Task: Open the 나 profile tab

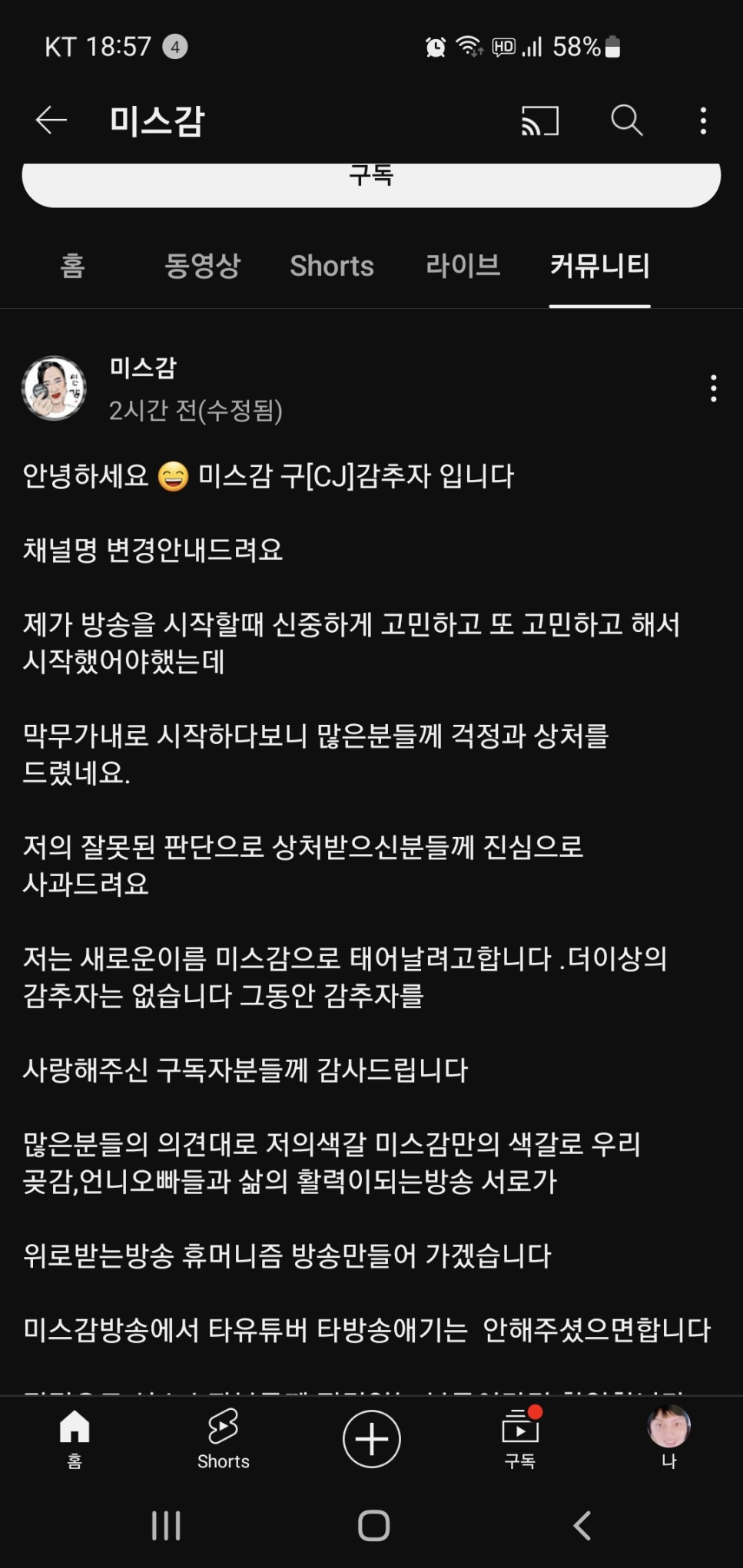Action: click(x=668, y=1437)
